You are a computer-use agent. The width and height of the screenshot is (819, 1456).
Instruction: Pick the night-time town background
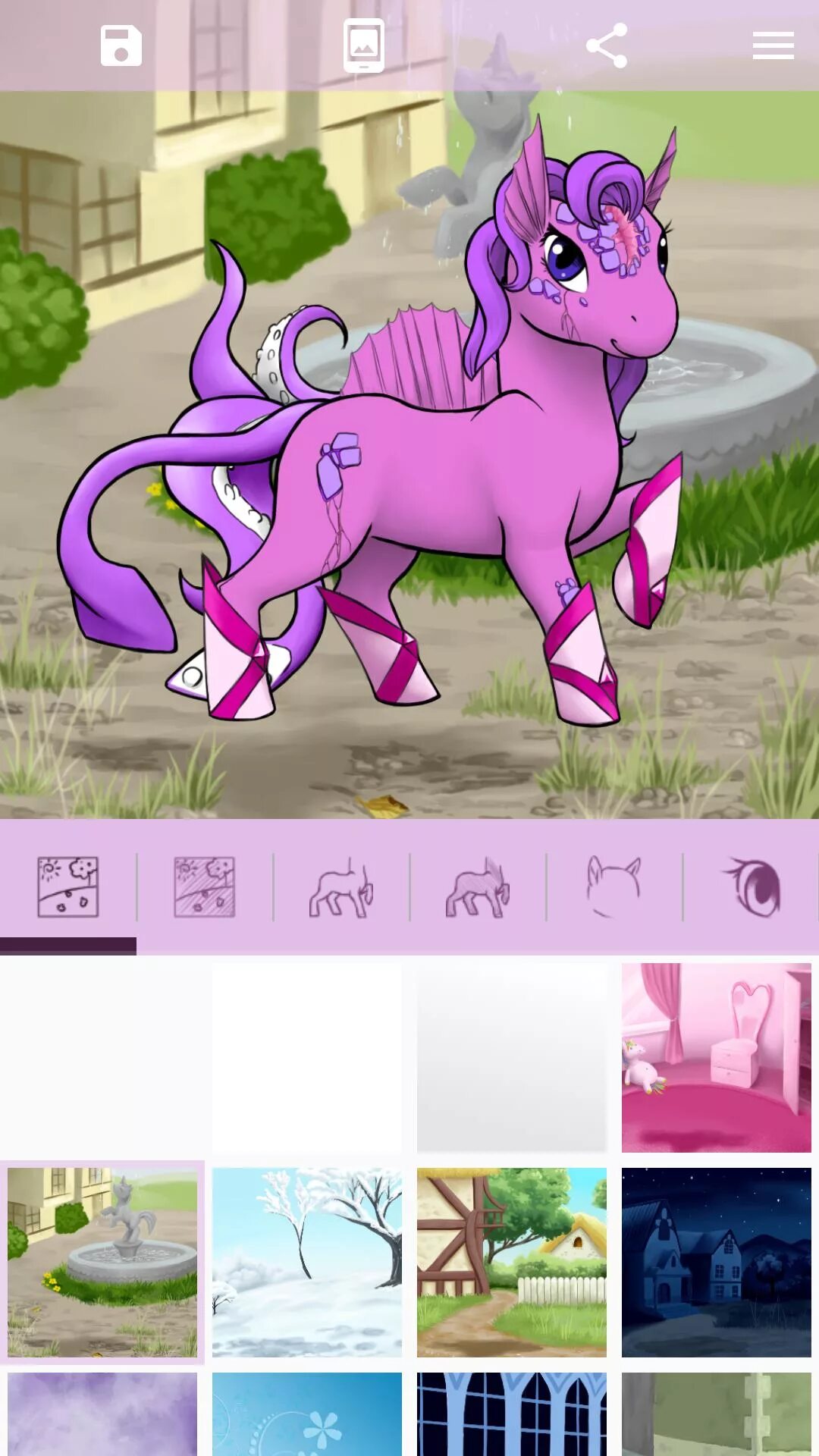click(717, 1263)
